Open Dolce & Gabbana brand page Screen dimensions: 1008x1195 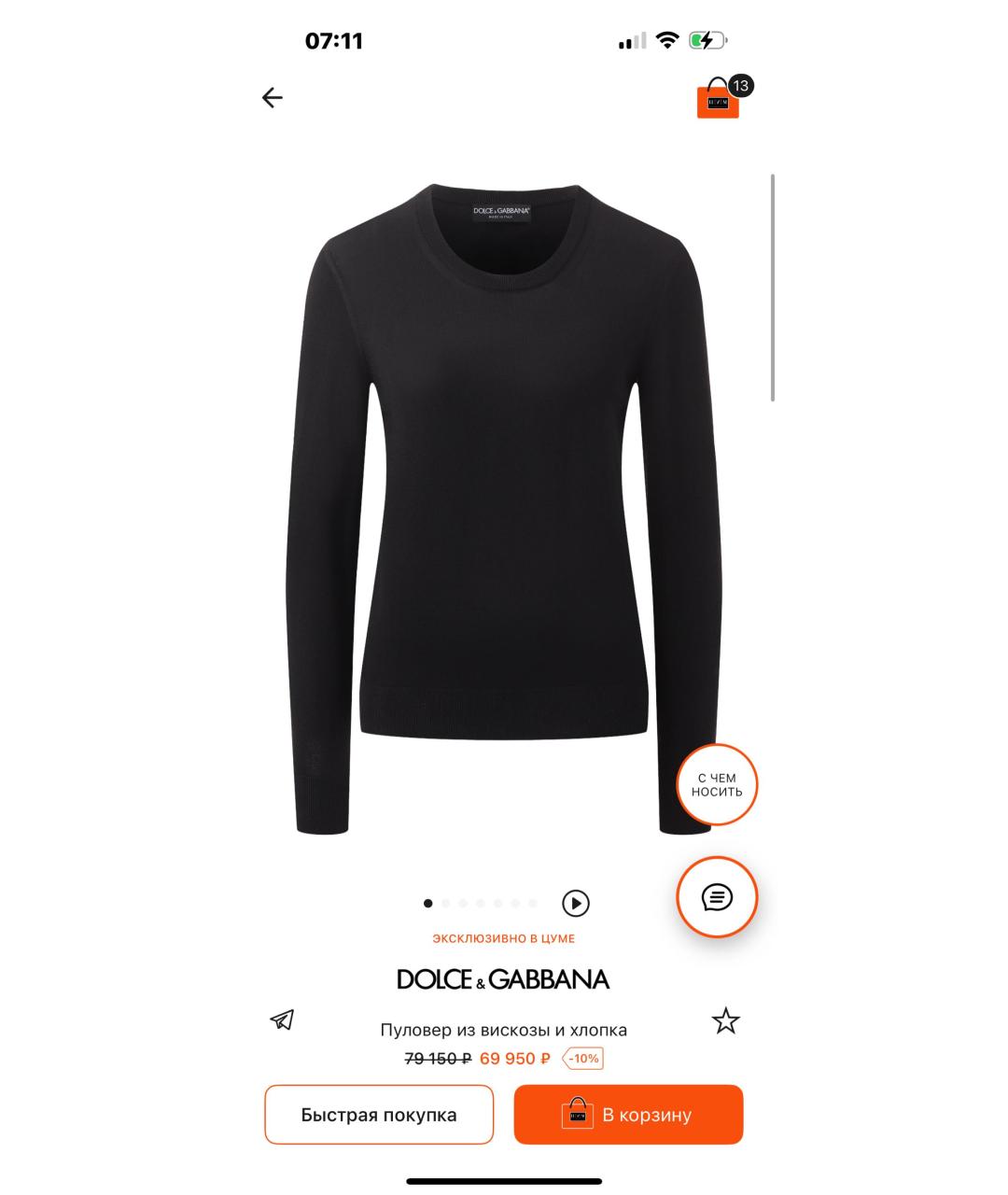coord(503,979)
